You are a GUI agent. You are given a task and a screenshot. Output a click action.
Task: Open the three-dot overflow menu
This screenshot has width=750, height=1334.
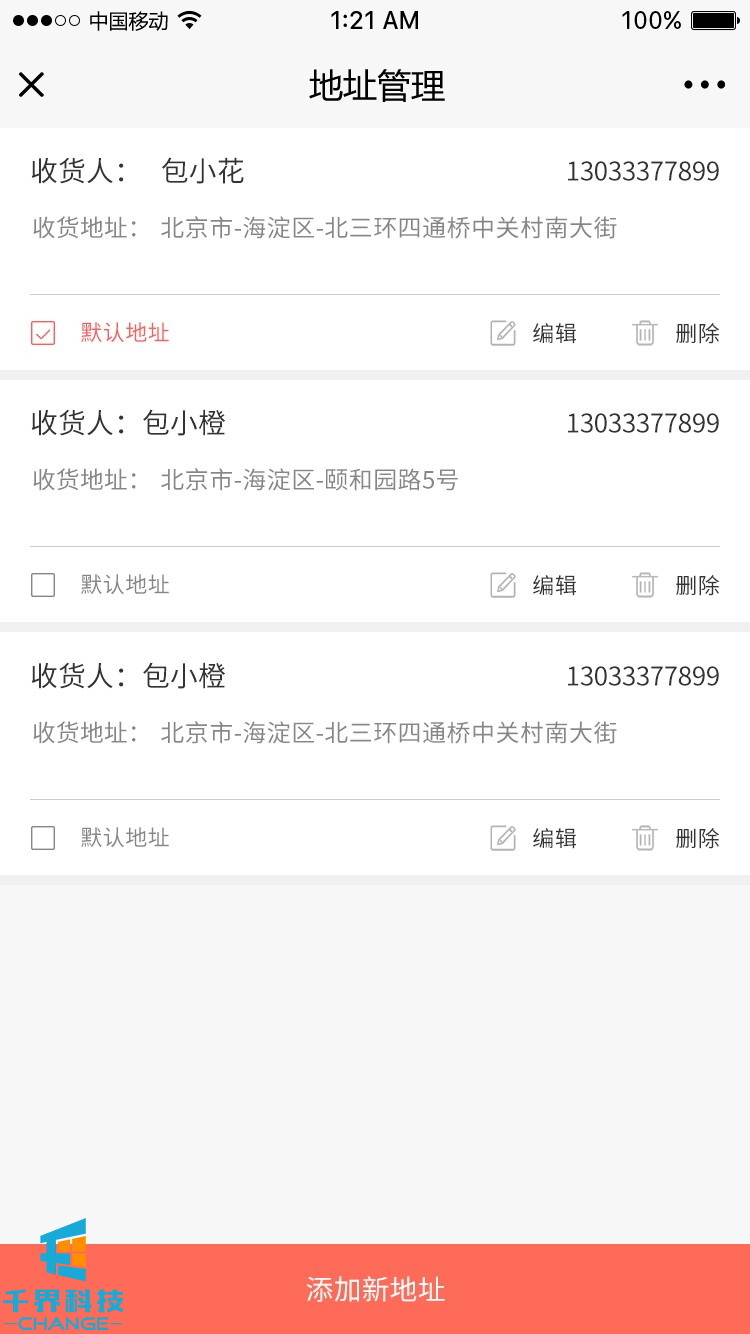705,85
